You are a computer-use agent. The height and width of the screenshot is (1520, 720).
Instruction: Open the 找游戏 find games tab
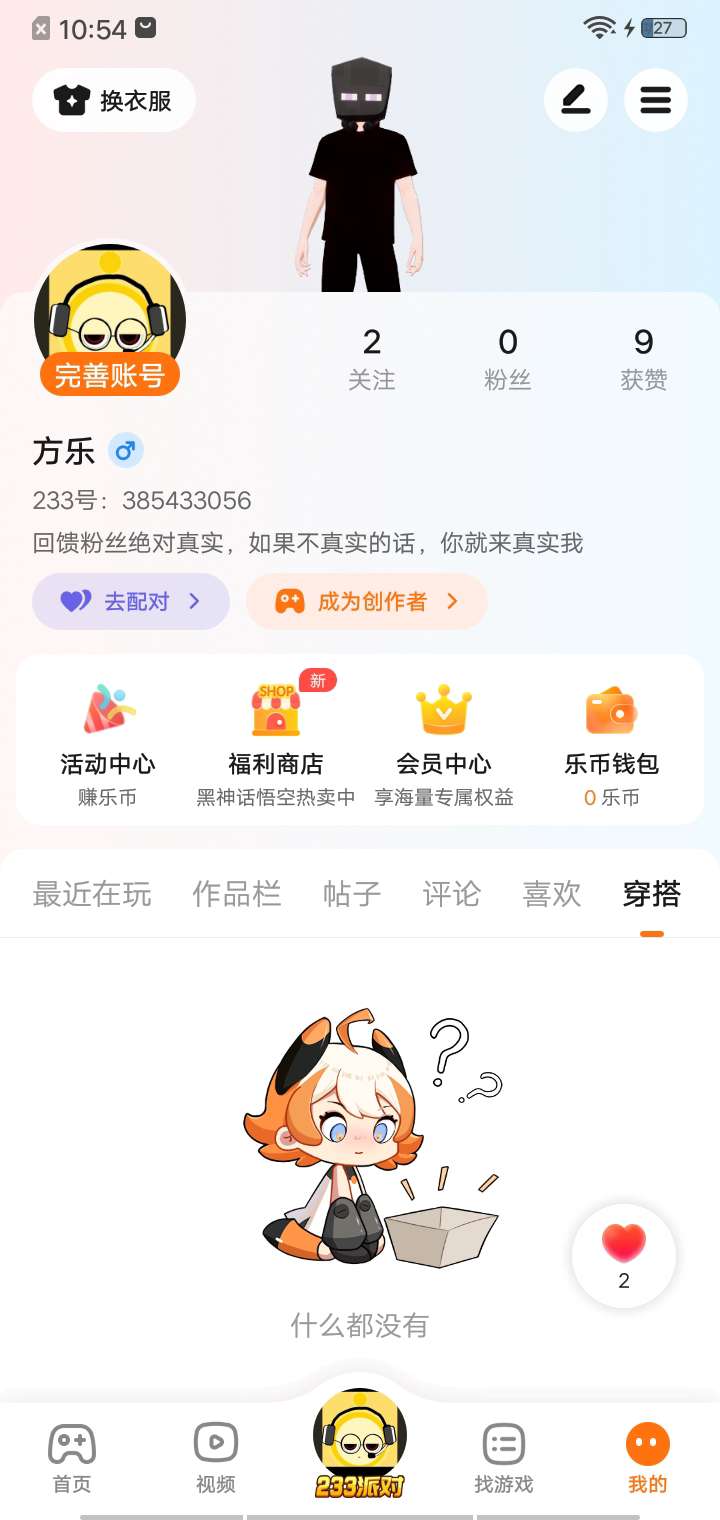pyautogui.click(x=504, y=1458)
